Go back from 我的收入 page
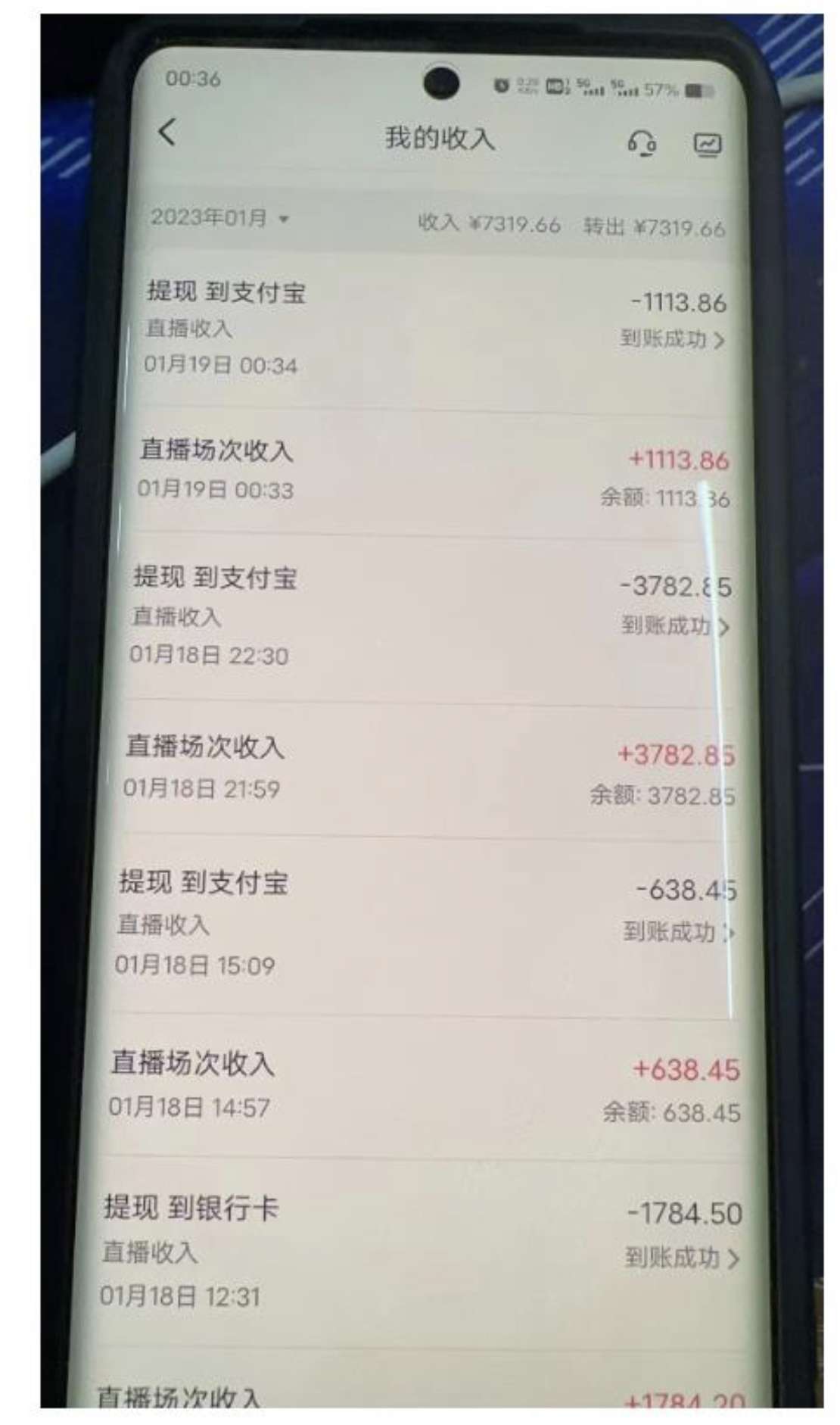This screenshot has width=840, height=1425. [167, 132]
